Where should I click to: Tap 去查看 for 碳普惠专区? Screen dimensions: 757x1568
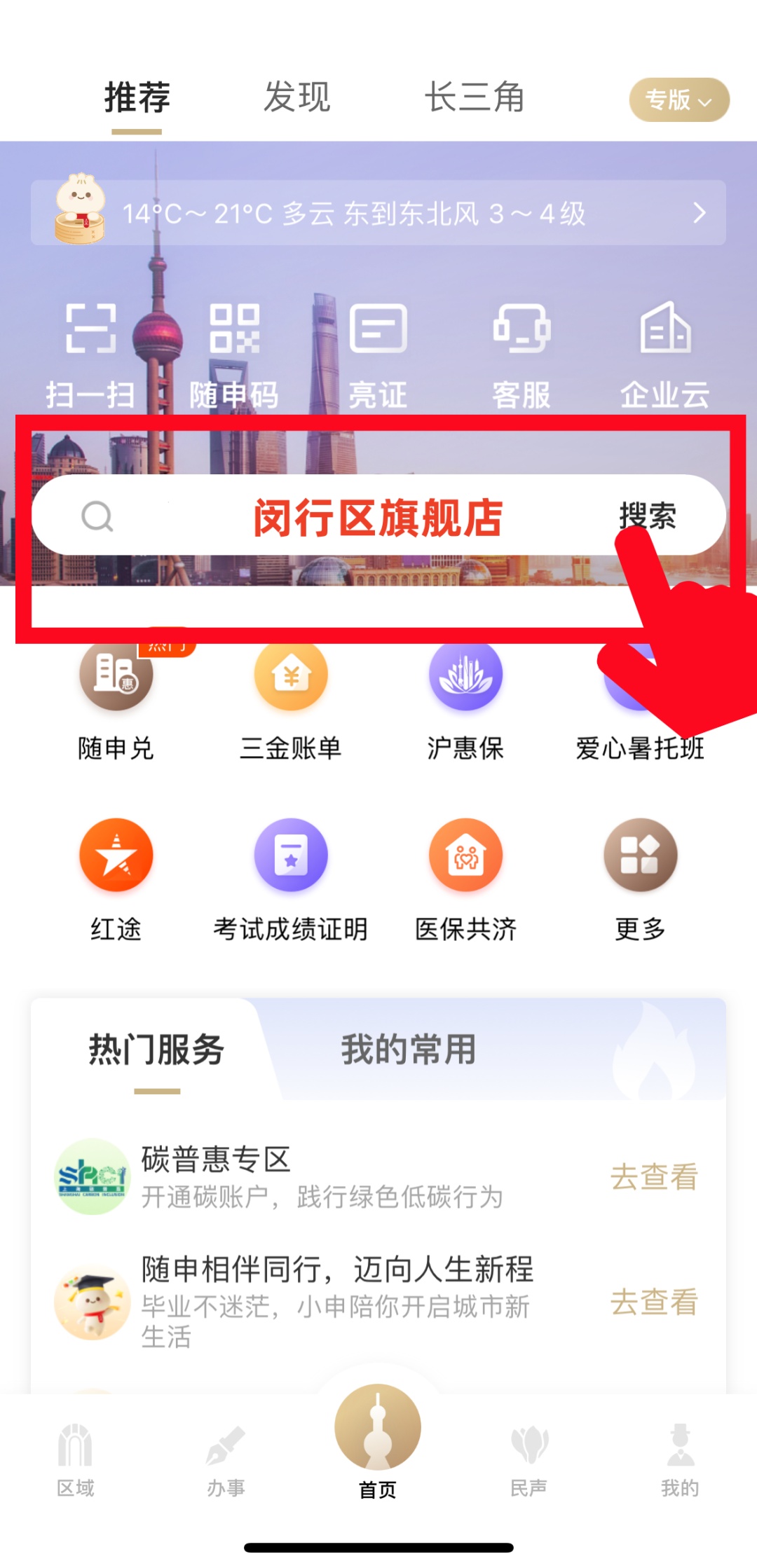click(653, 1177)
